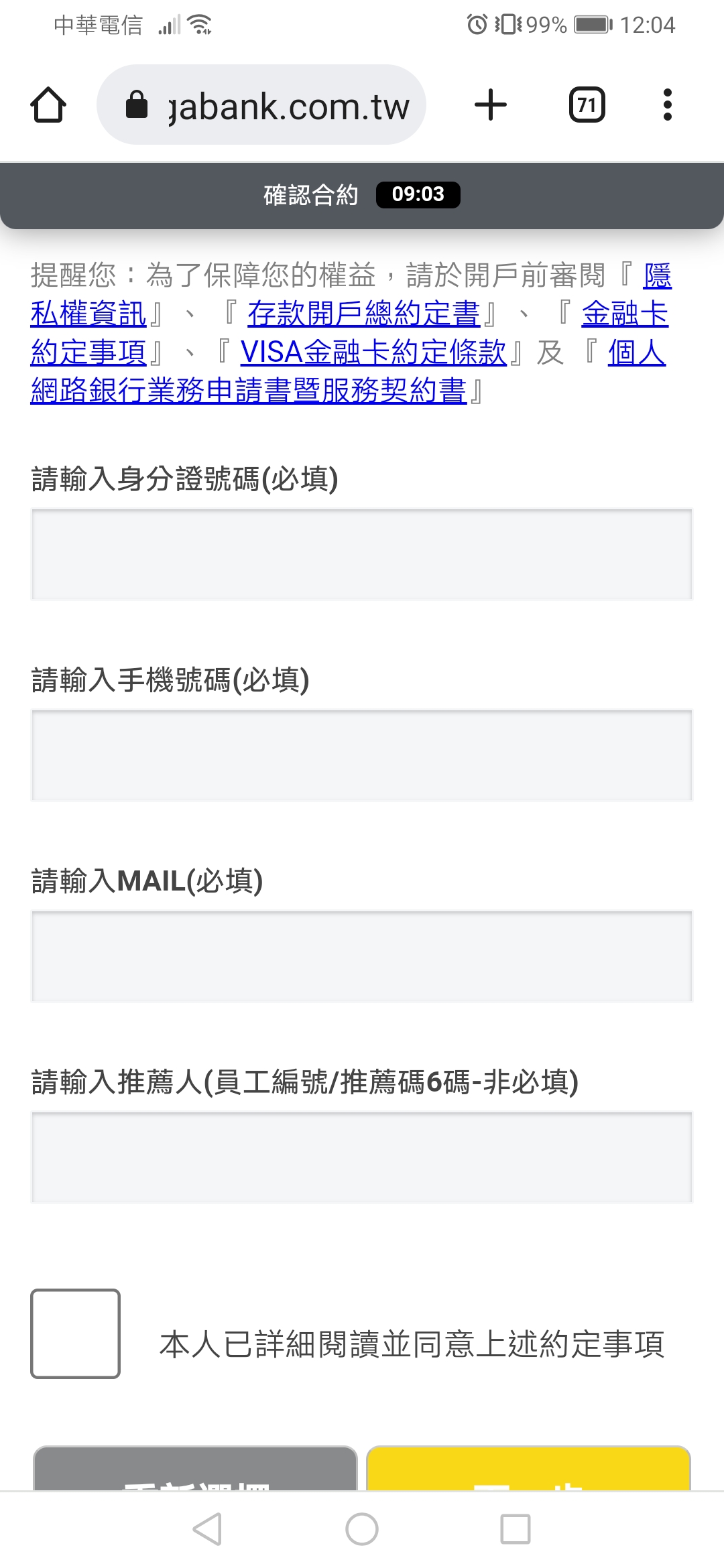
Task: Focus the 手機號碼 input field
Action: [362, 756]
